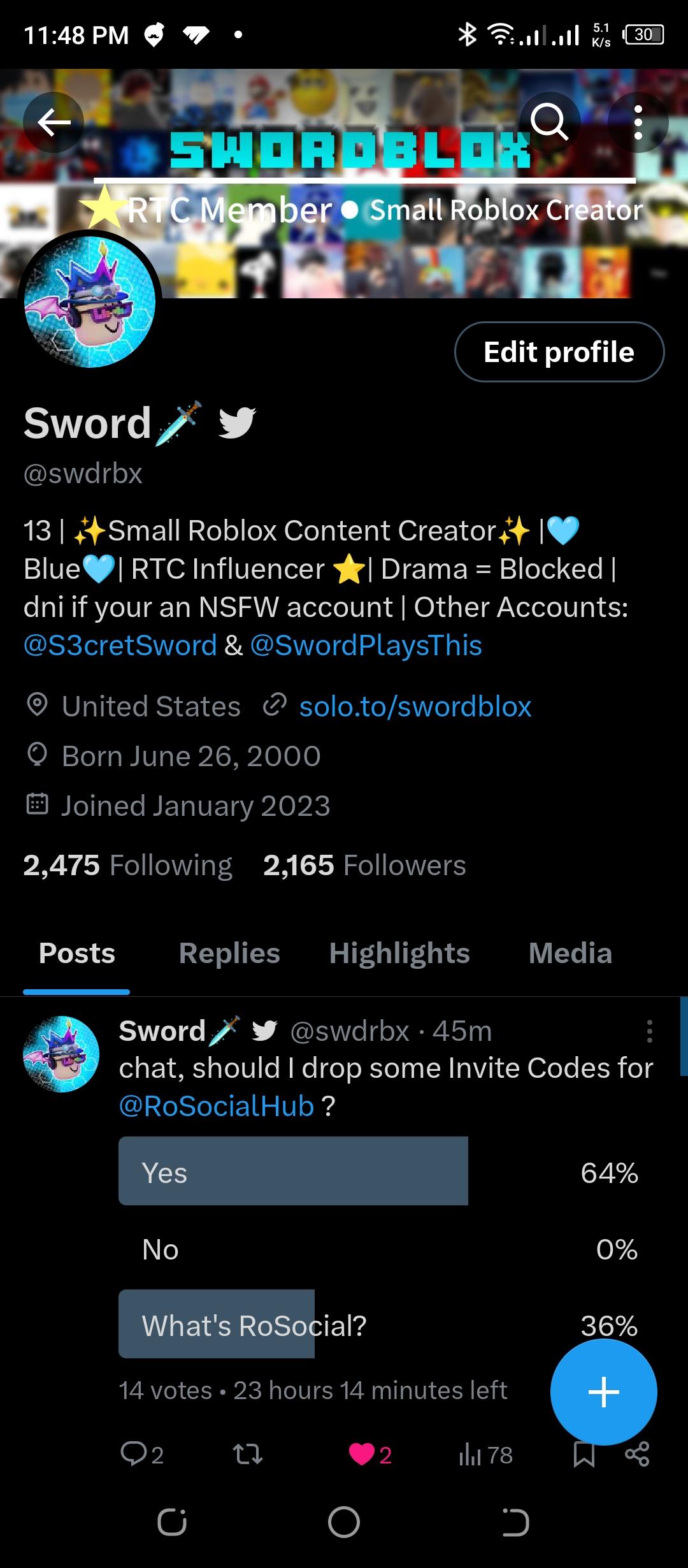Go back using the top arrow
Image resolution: width=688 pixels, height=1568 pixels.
(54, 122)
